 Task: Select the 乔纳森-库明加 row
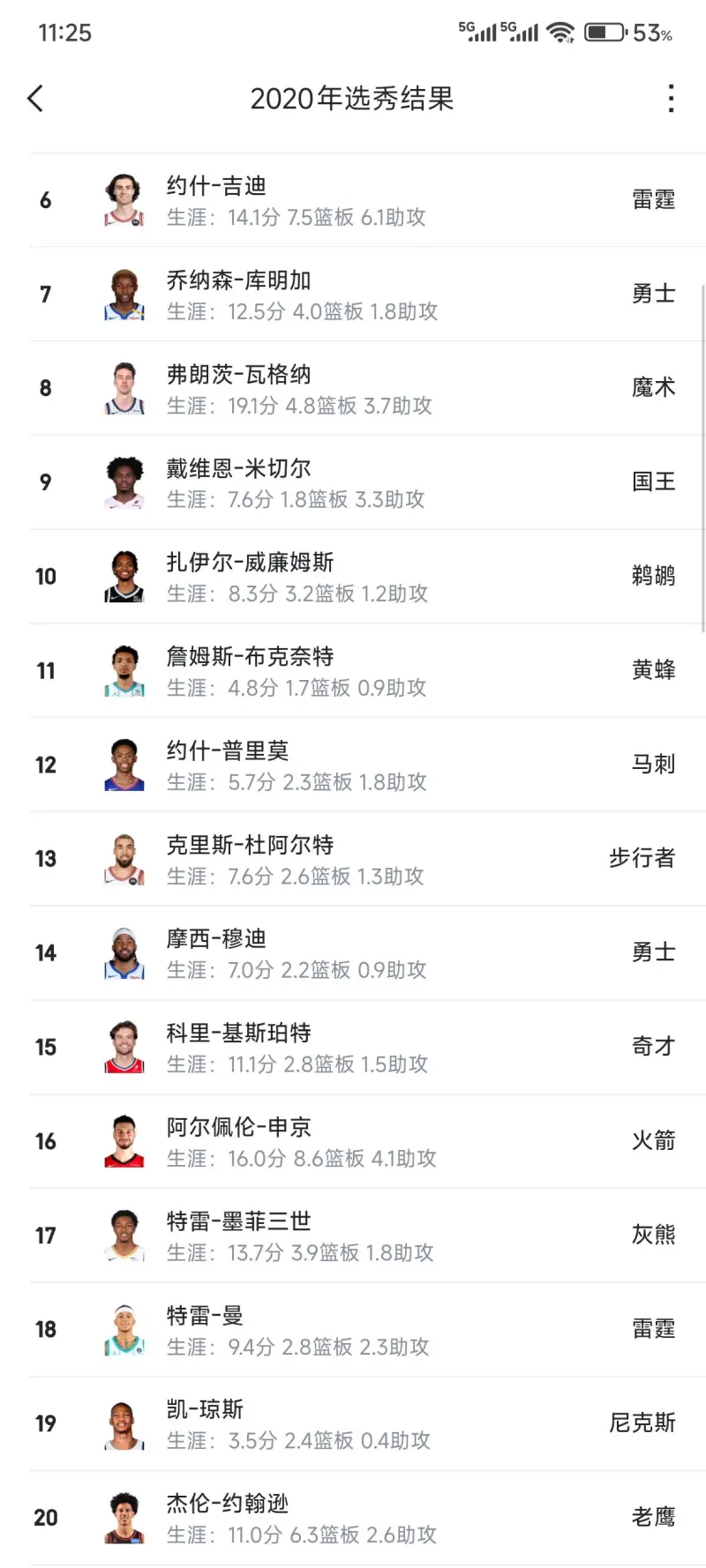tap(353, 295)
